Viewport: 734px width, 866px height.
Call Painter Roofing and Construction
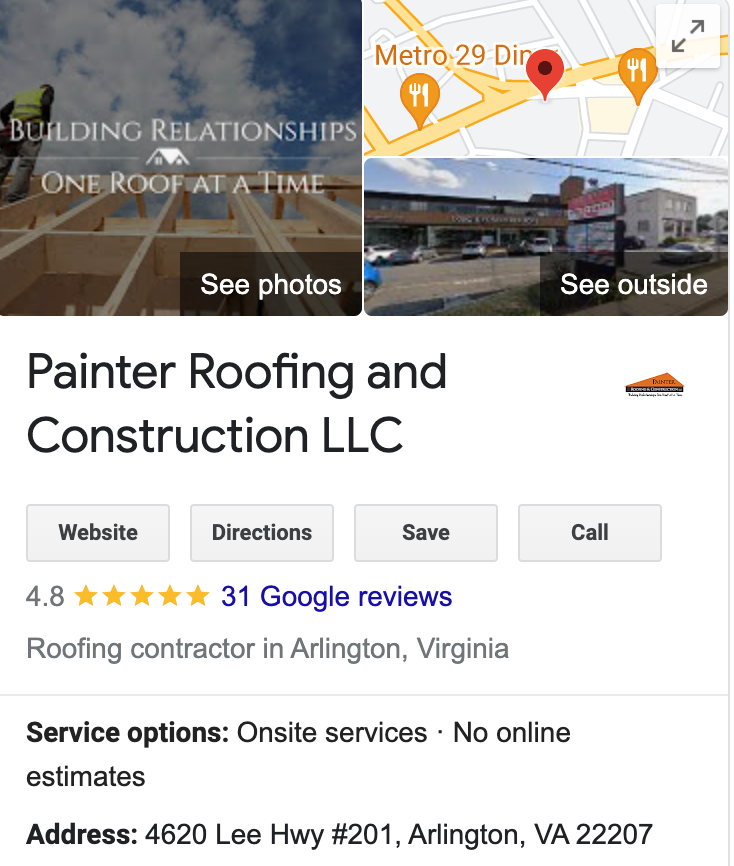coord(590,532)
